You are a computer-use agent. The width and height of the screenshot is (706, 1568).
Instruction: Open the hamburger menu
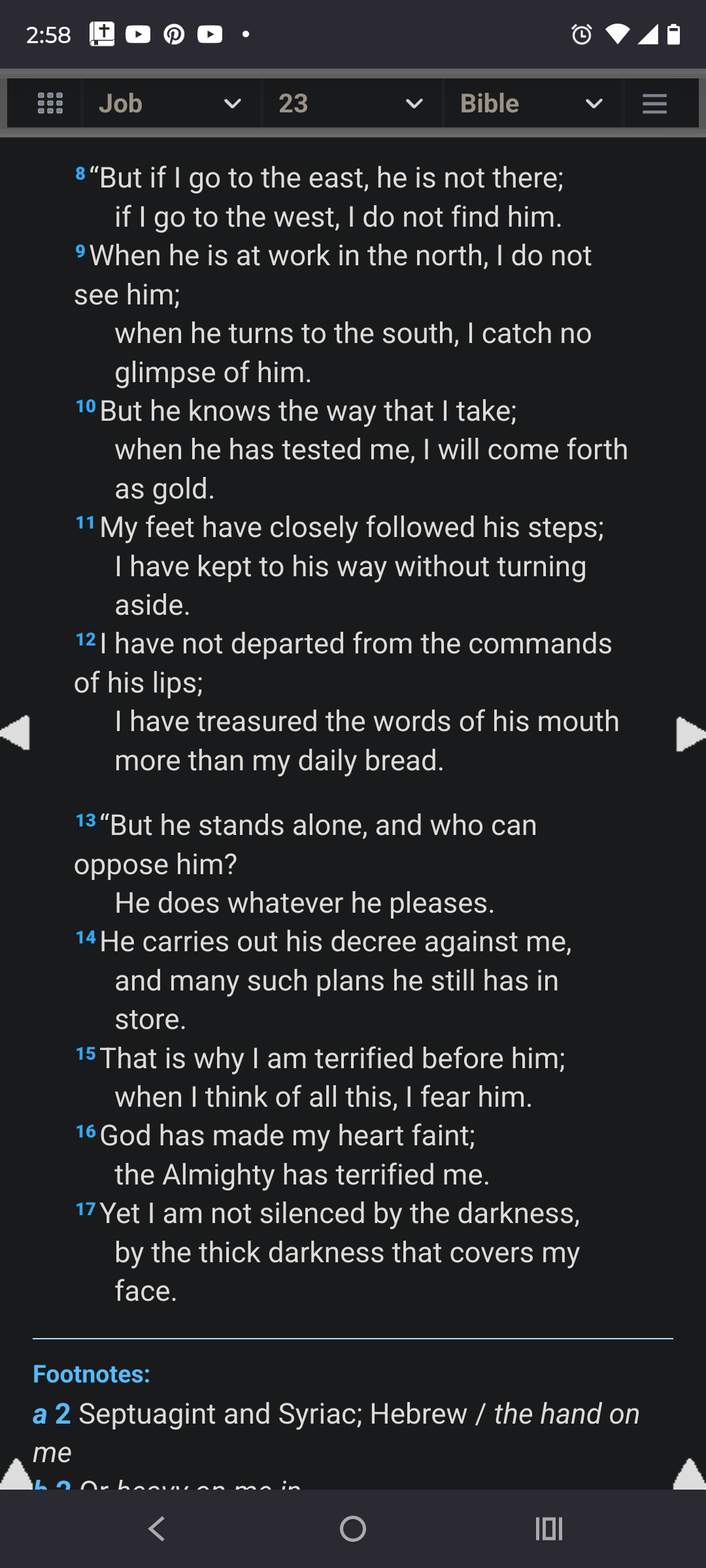point(654,104)
